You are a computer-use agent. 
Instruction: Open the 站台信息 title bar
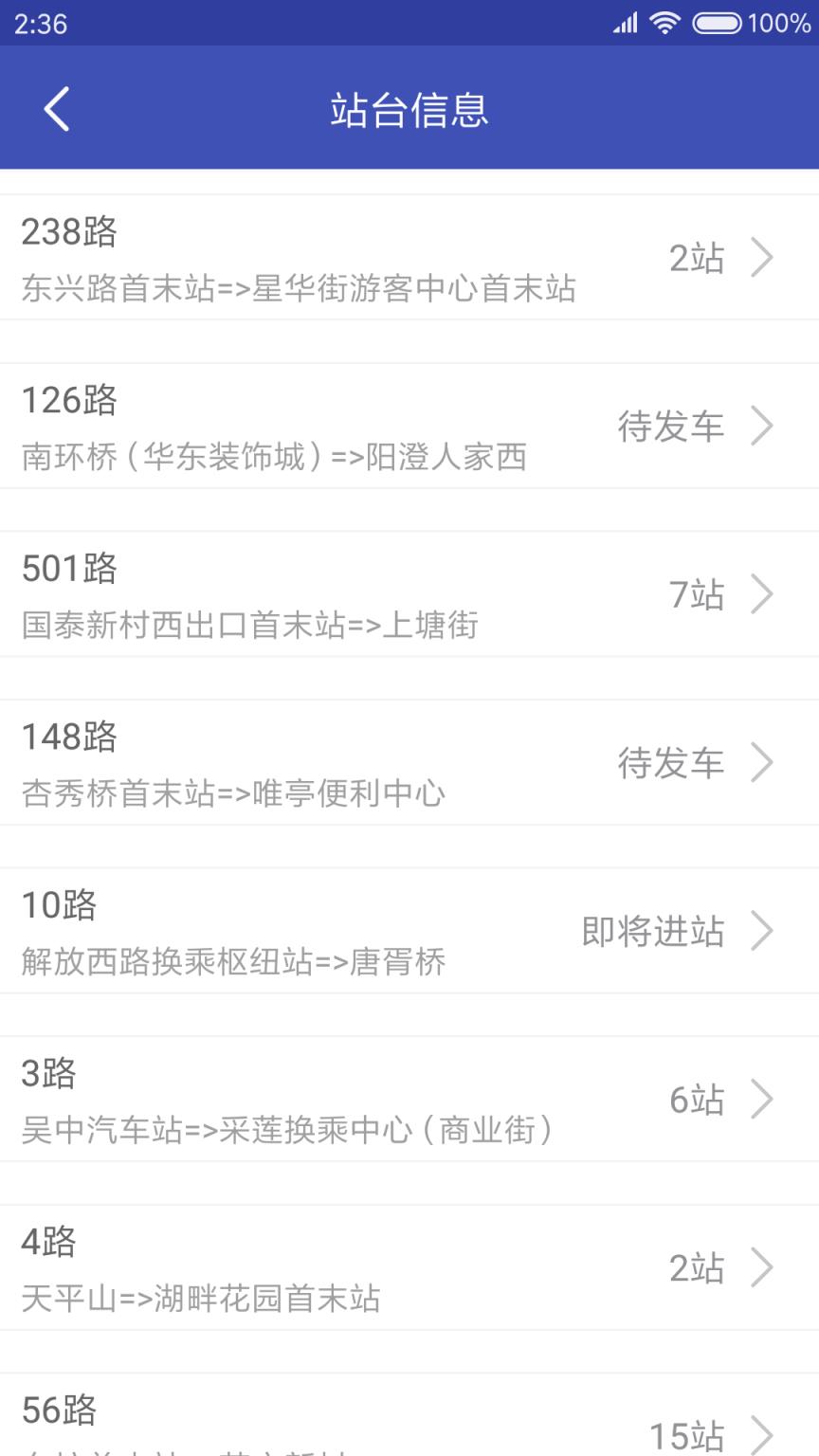tap(409, 108)
